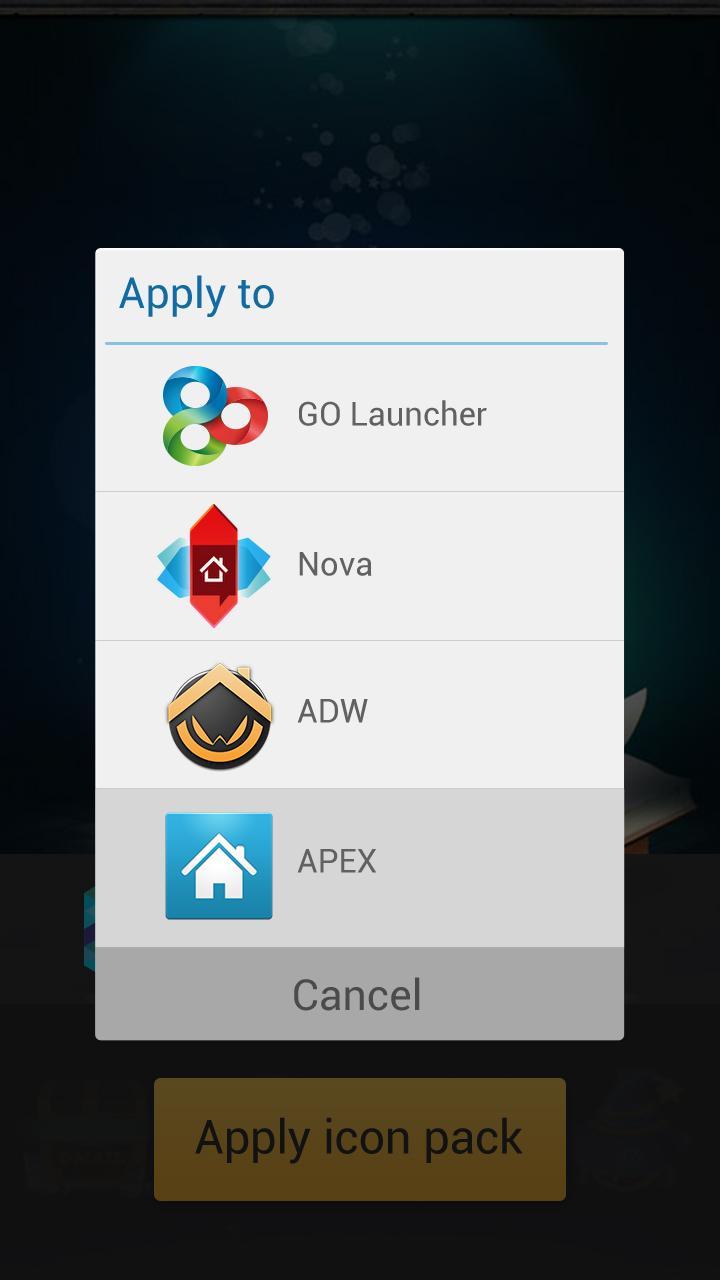Tap the GO Launcher row text label
Image resolution: width=720 pixels, height=1280 pixels.
pyautogui.click(x=391, y=414)
